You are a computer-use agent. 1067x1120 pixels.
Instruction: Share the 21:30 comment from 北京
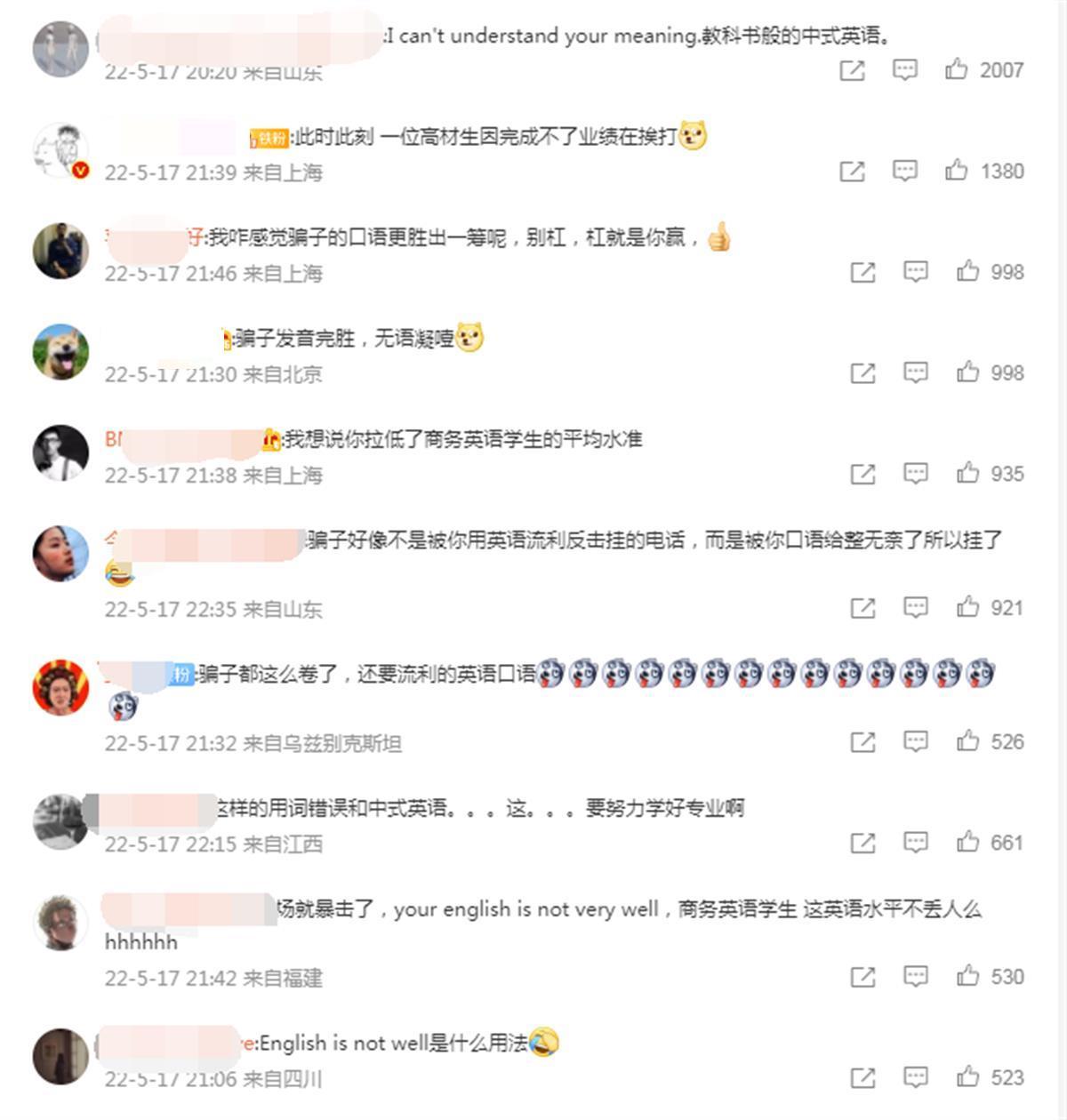(862, 372)
